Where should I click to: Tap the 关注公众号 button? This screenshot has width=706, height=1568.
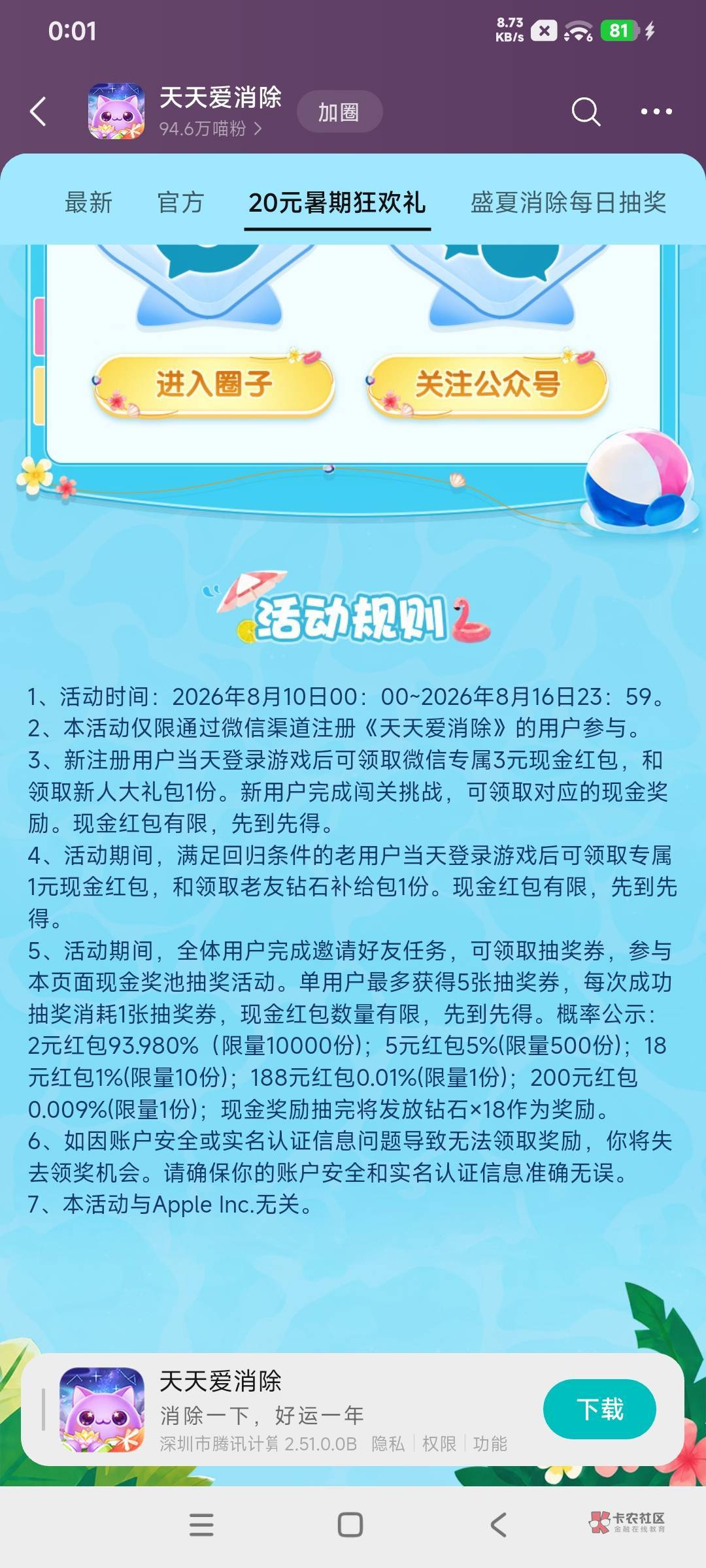pyautogui.click(x=488, y=384)
